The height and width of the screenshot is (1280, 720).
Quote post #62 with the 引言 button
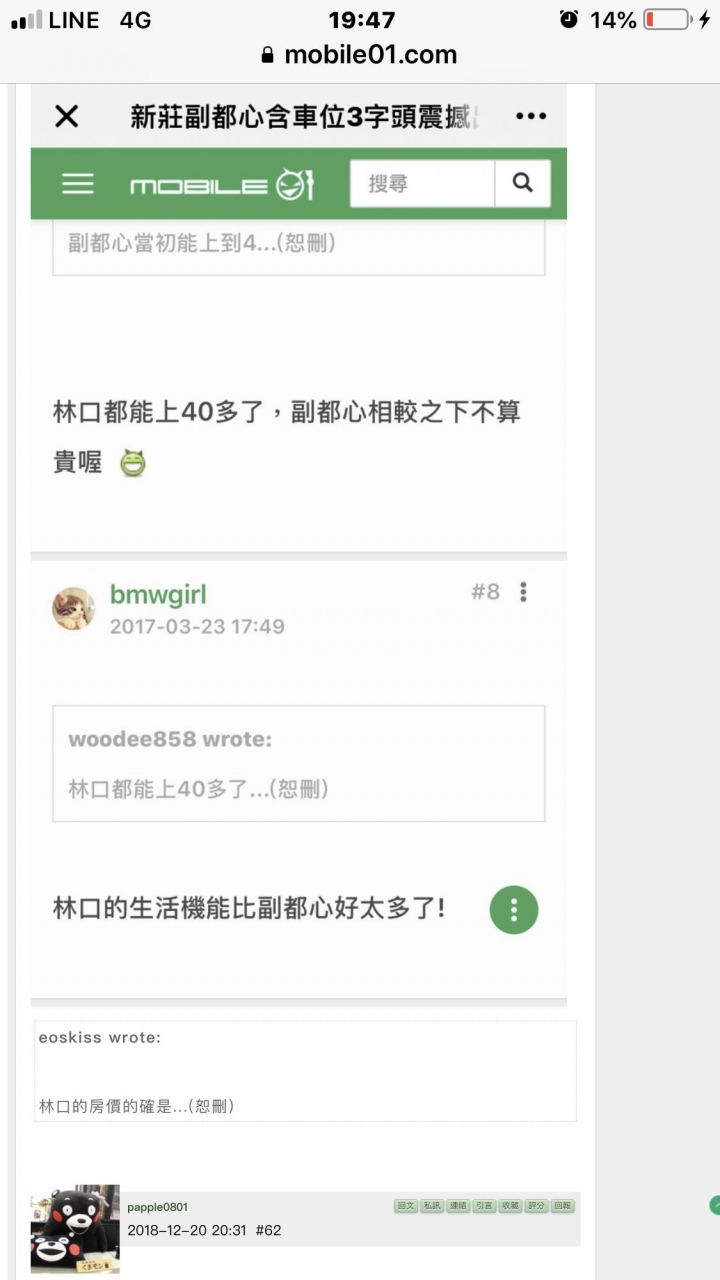point(484,1206)
